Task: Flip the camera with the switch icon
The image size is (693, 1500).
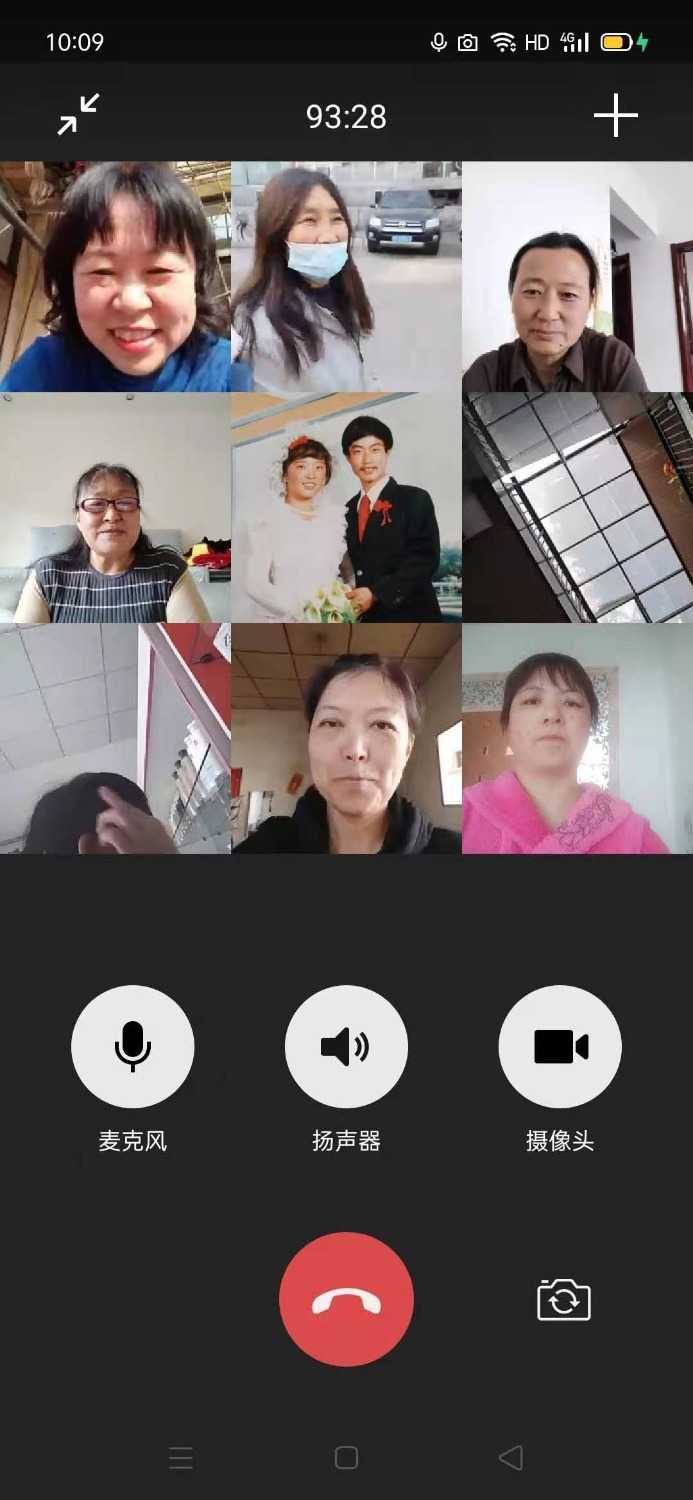Action: coord(564,1300)
